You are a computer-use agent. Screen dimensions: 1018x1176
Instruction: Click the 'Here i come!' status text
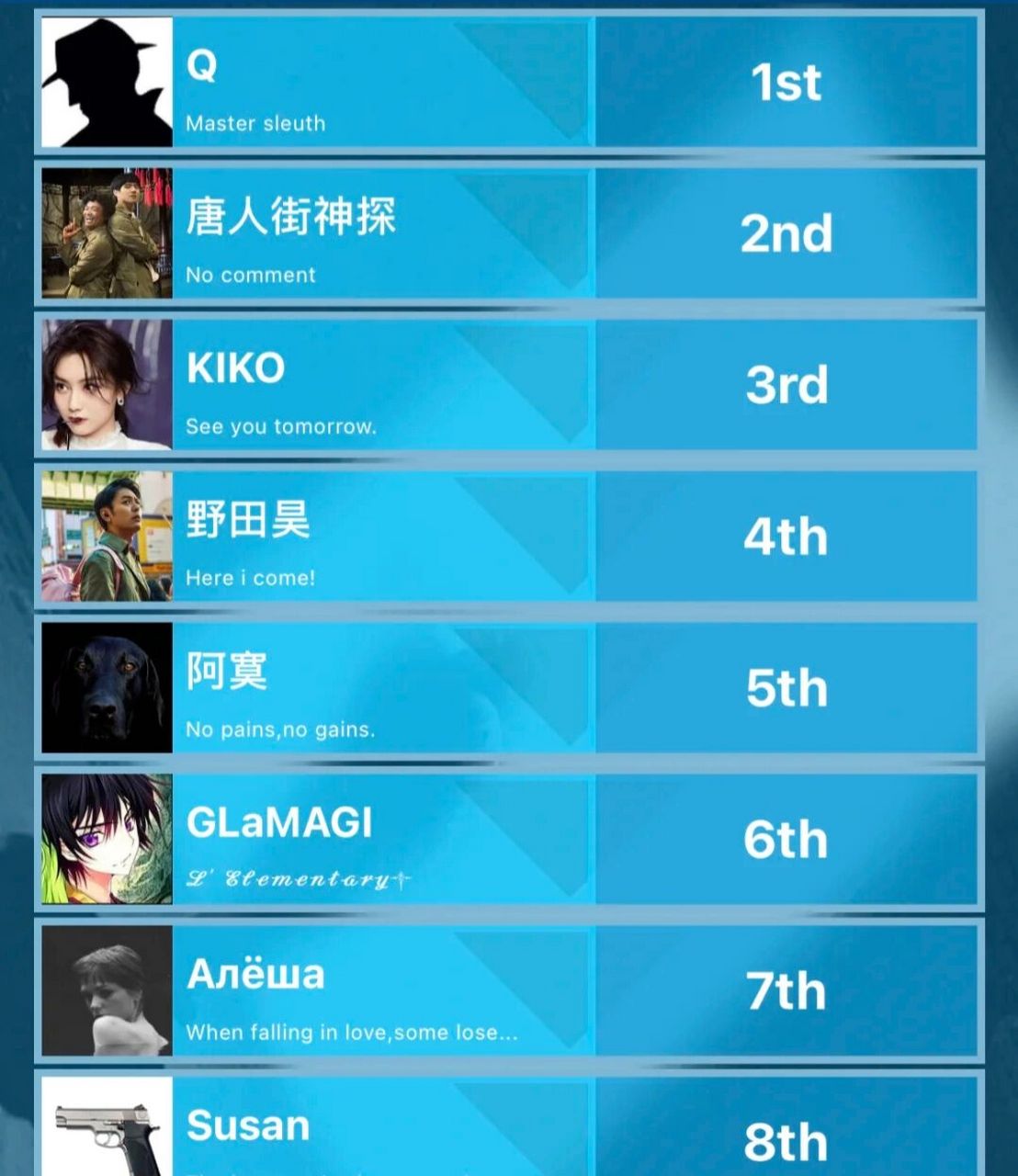pyautogui.click(x=252, y=578)
